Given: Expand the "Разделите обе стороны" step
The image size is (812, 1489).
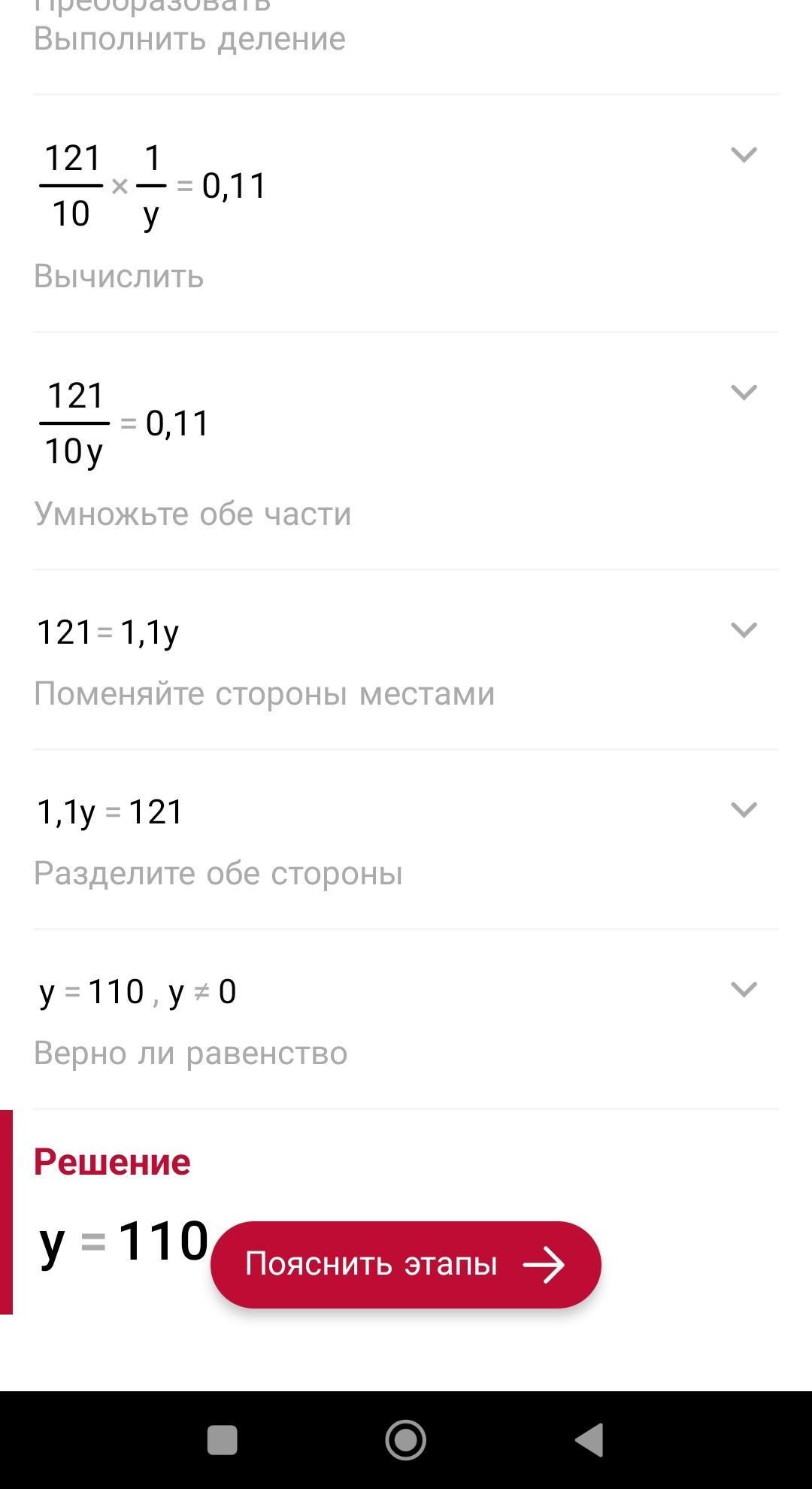Looking at the screenshot, I should (744, 810).
